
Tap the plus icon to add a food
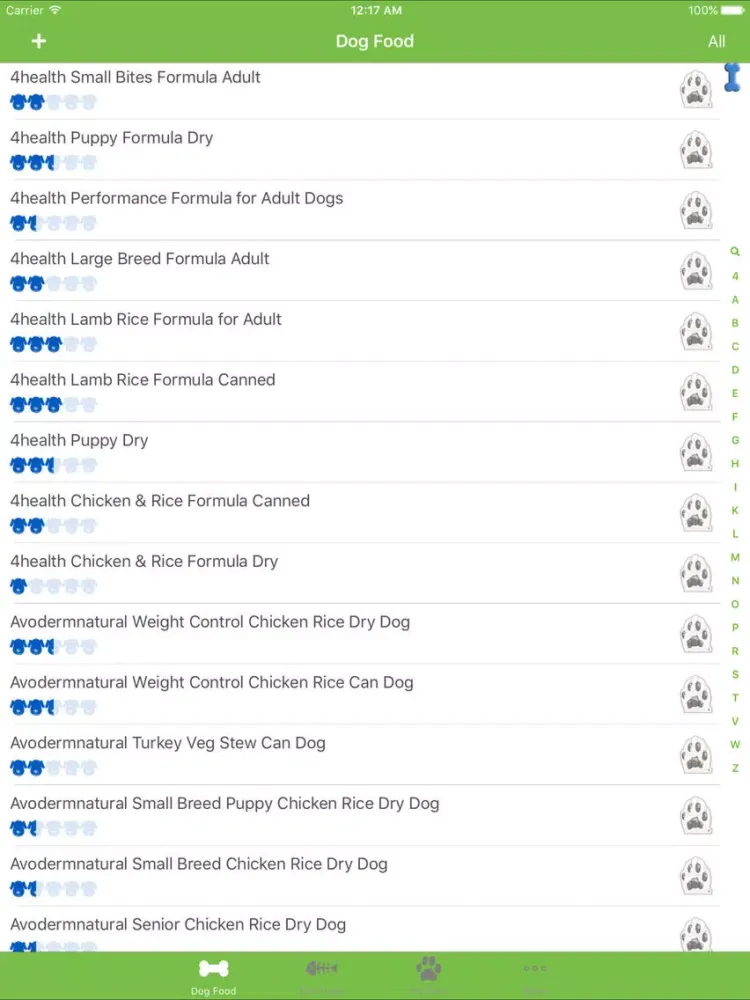38,41
